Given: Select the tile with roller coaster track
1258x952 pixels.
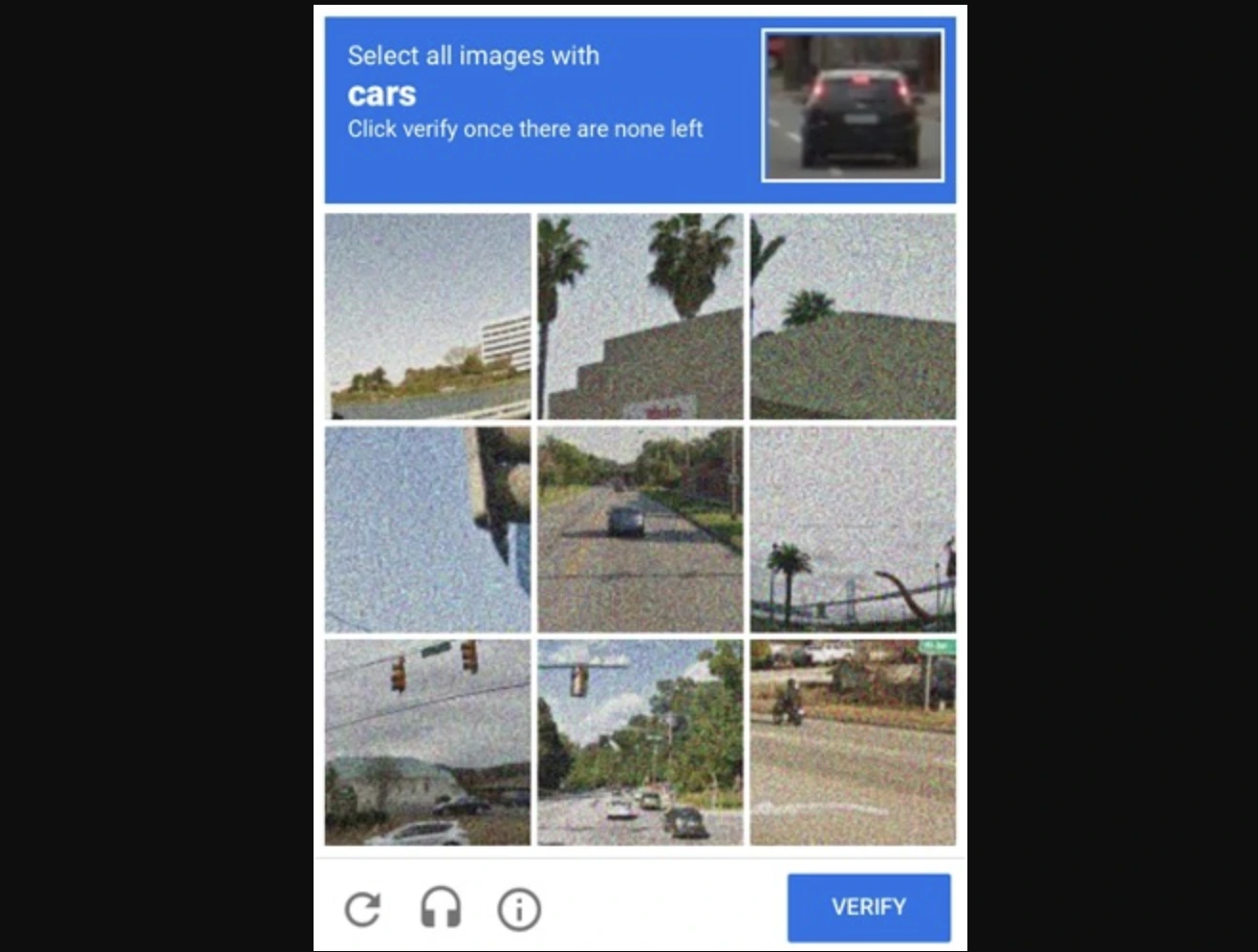Looking at the screenshot, I should [852, 529].
